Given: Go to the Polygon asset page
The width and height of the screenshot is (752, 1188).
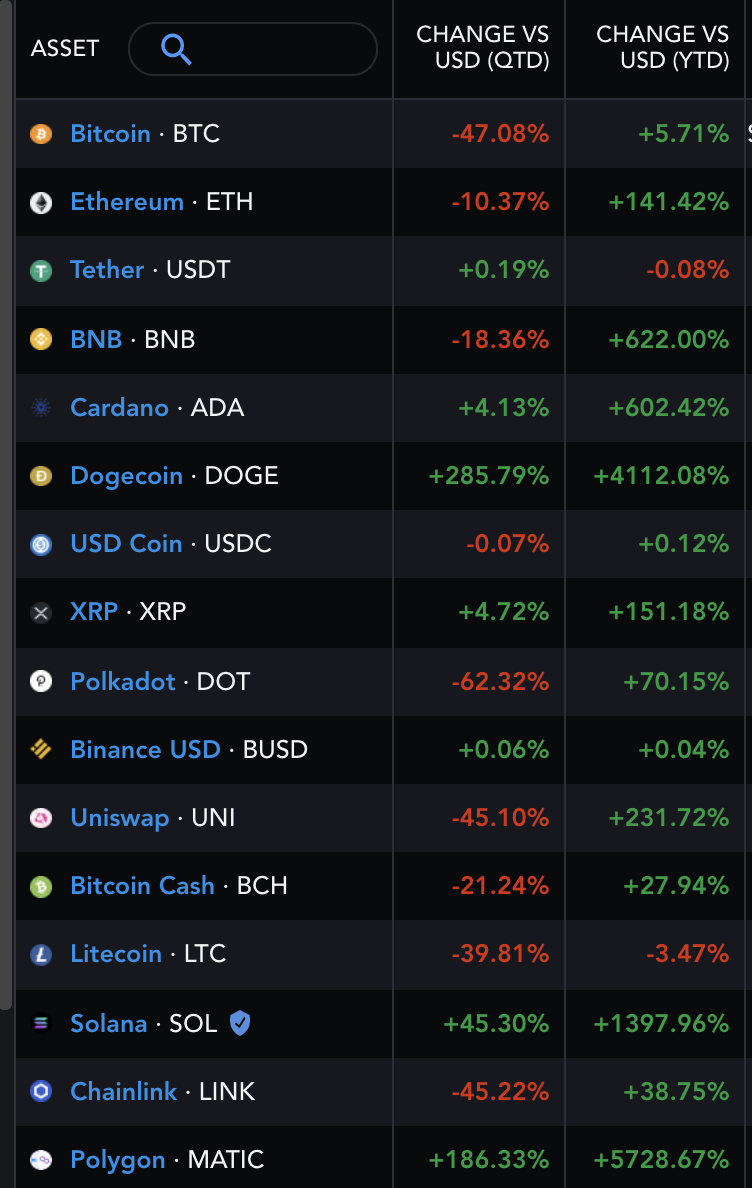Looking at the screenshot, I should pos(117,1159).
